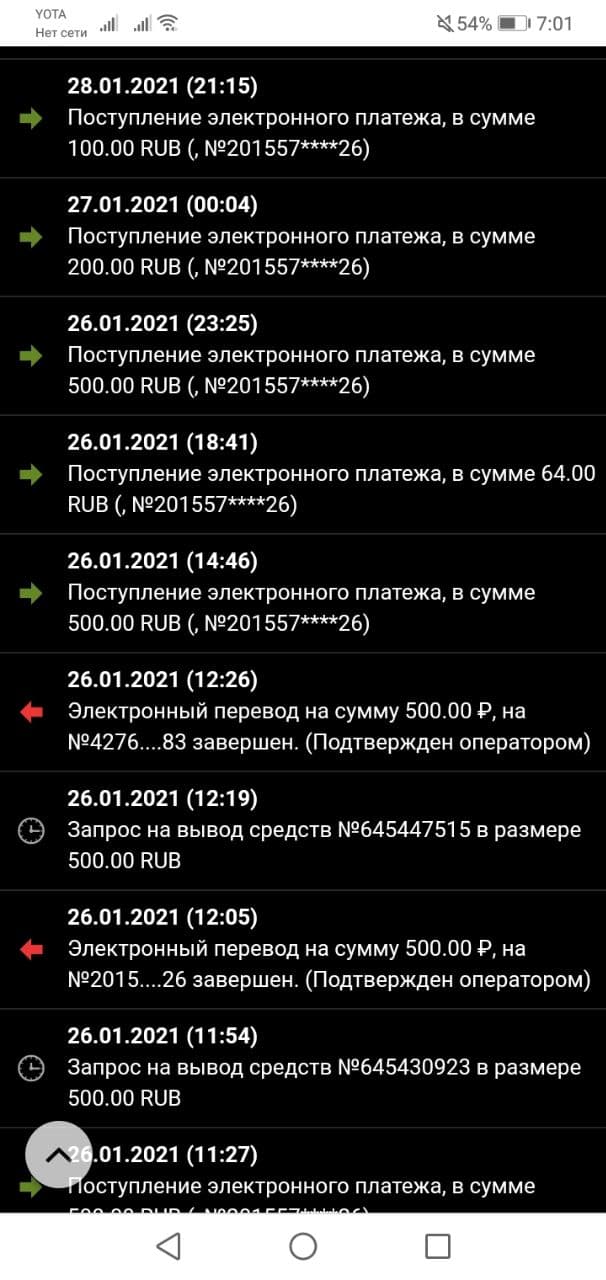This screenshot has height=1280, width=606.
Task: Go back using the system back button
Action: coord(168,1245)
